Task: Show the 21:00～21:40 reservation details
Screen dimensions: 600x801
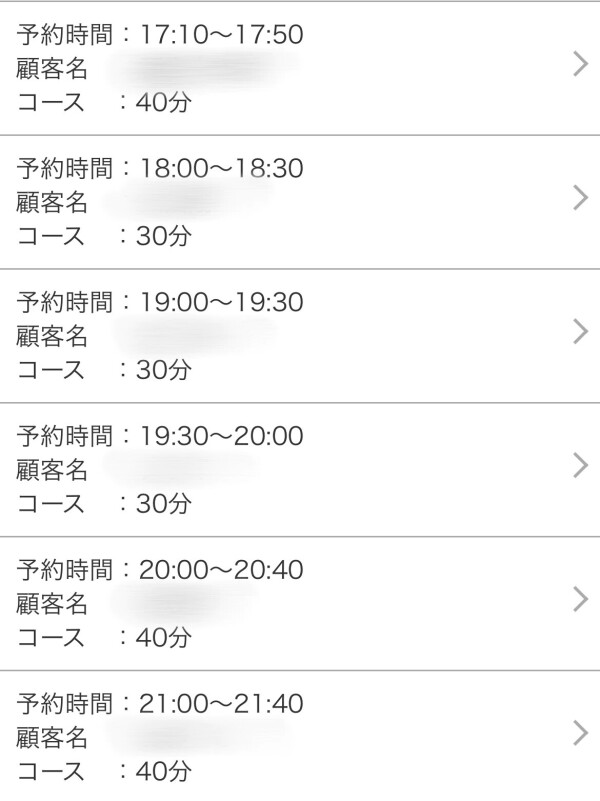Action: pos(300,737)
